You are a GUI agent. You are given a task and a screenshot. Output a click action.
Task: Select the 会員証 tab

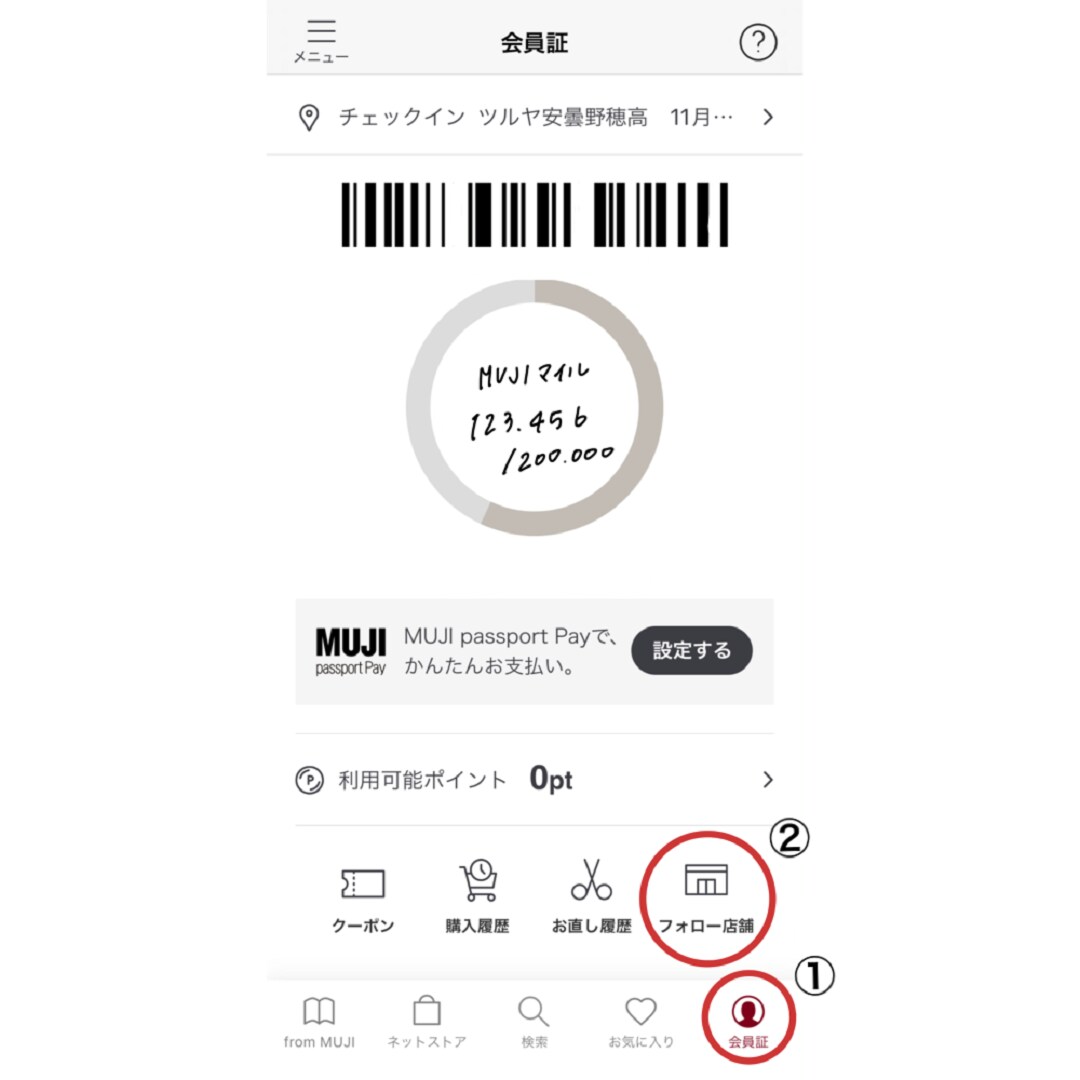[748, 1022]
